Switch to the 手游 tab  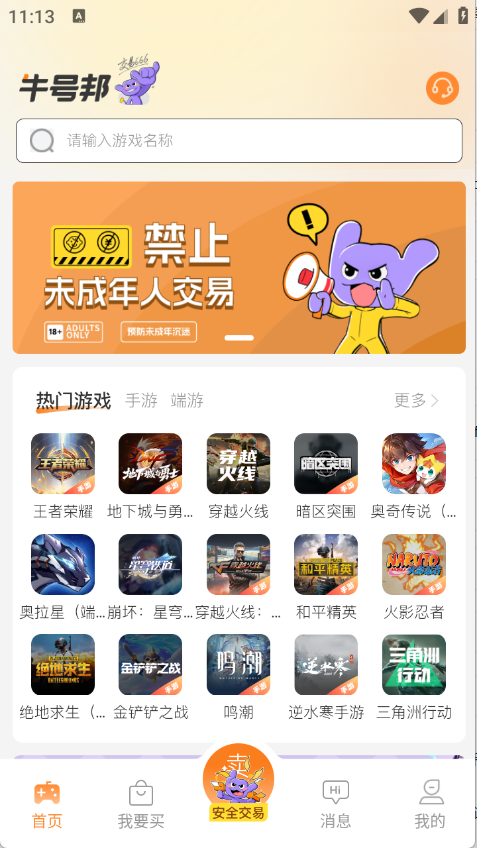click(x=141, y=400)
